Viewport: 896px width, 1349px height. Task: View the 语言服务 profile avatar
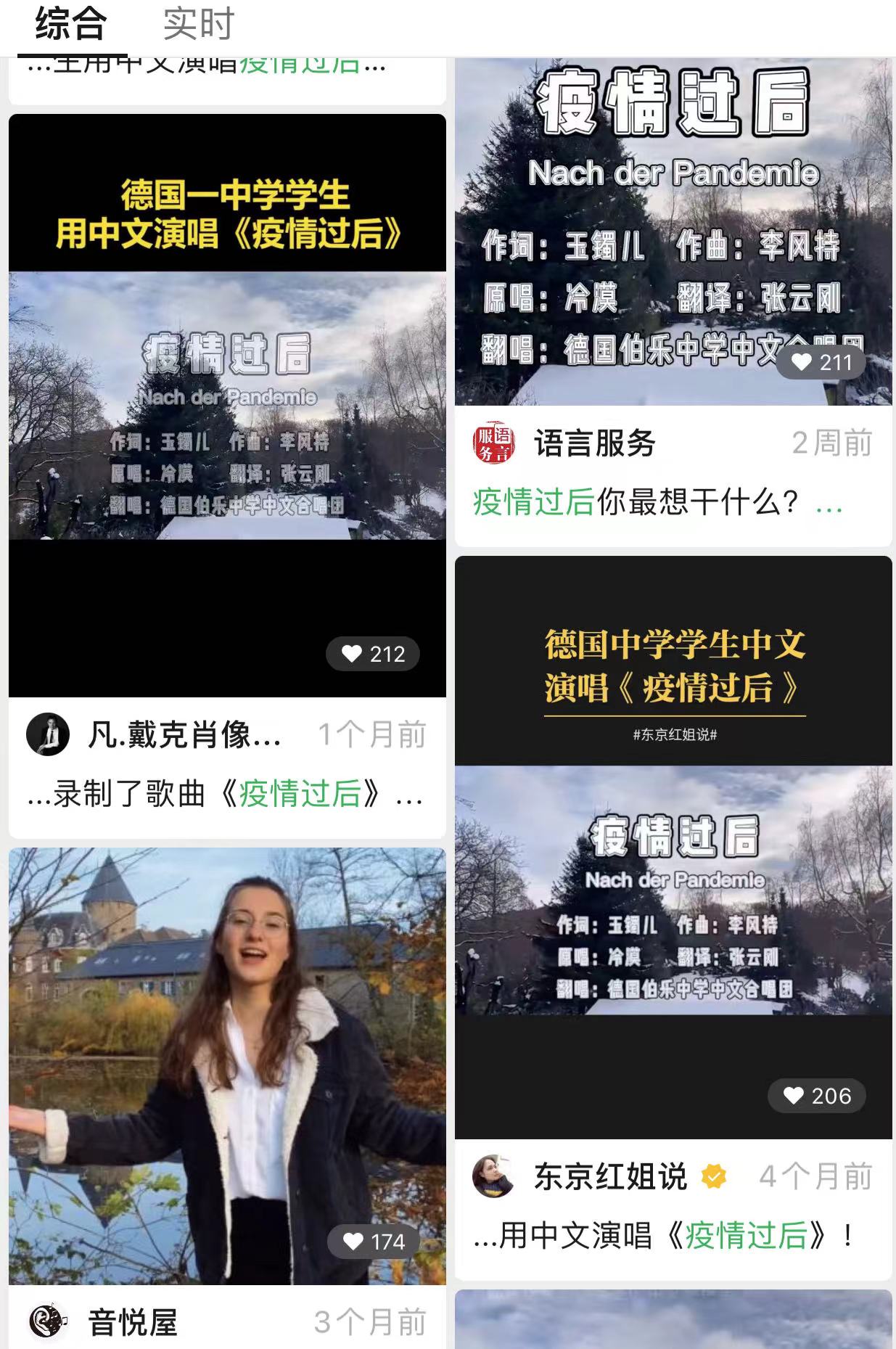coord(493,443)
